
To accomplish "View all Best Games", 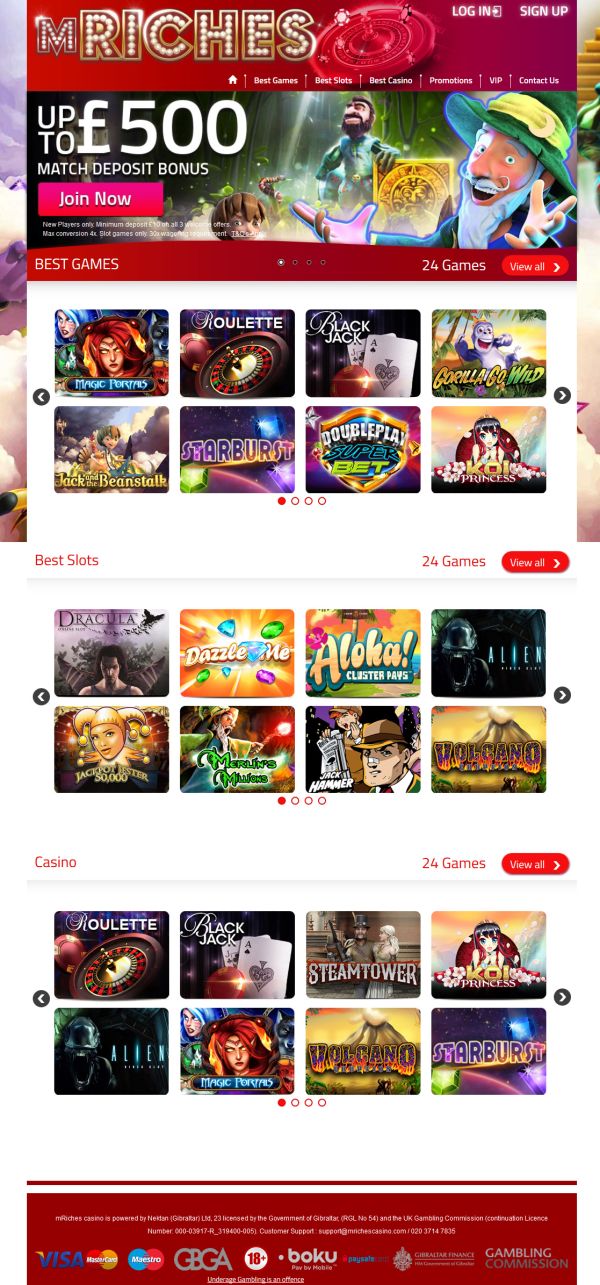I will pos(535,266).
